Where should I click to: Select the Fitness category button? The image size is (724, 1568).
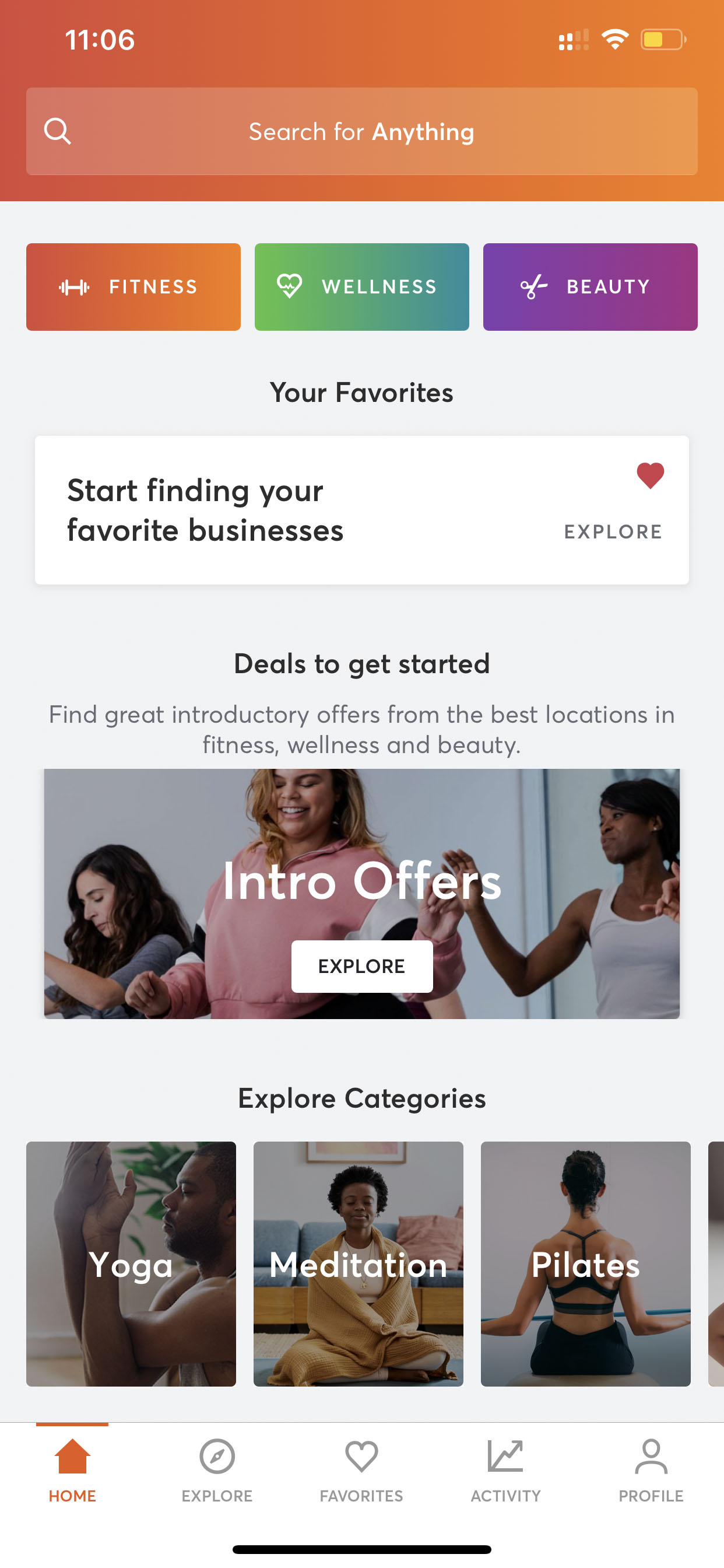click(133, 286)
